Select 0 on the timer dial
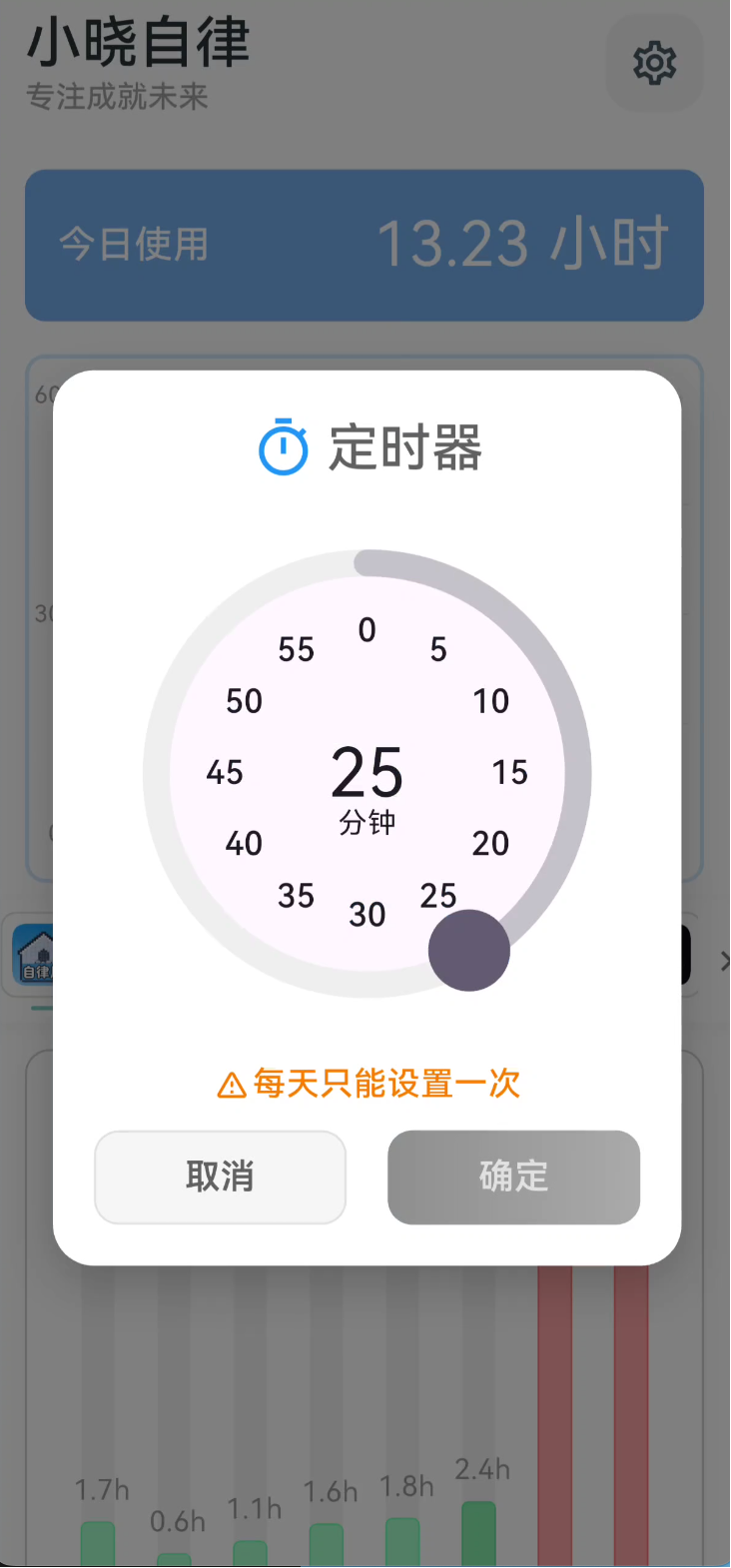This screenshot has height=1568, width=731. (366, 630)
